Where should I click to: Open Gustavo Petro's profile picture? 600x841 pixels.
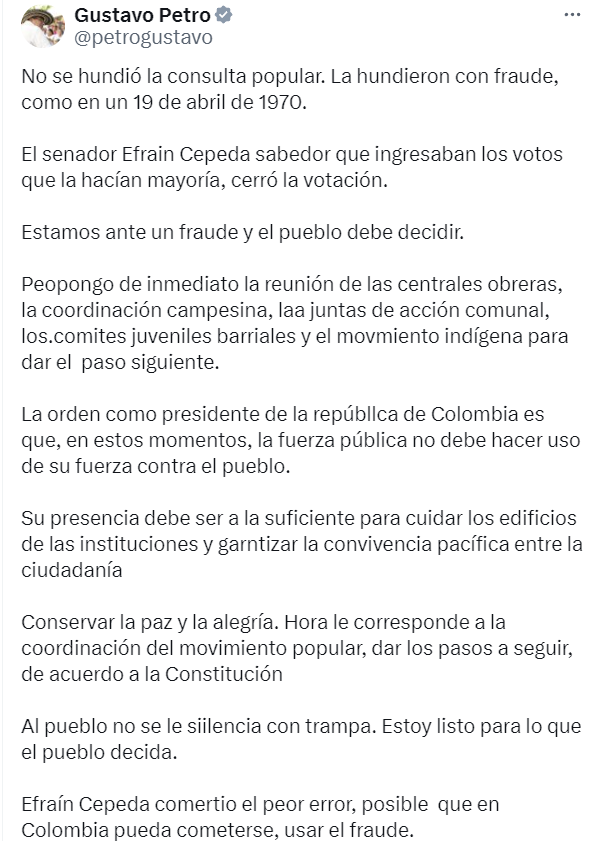(x=42, y=26)
